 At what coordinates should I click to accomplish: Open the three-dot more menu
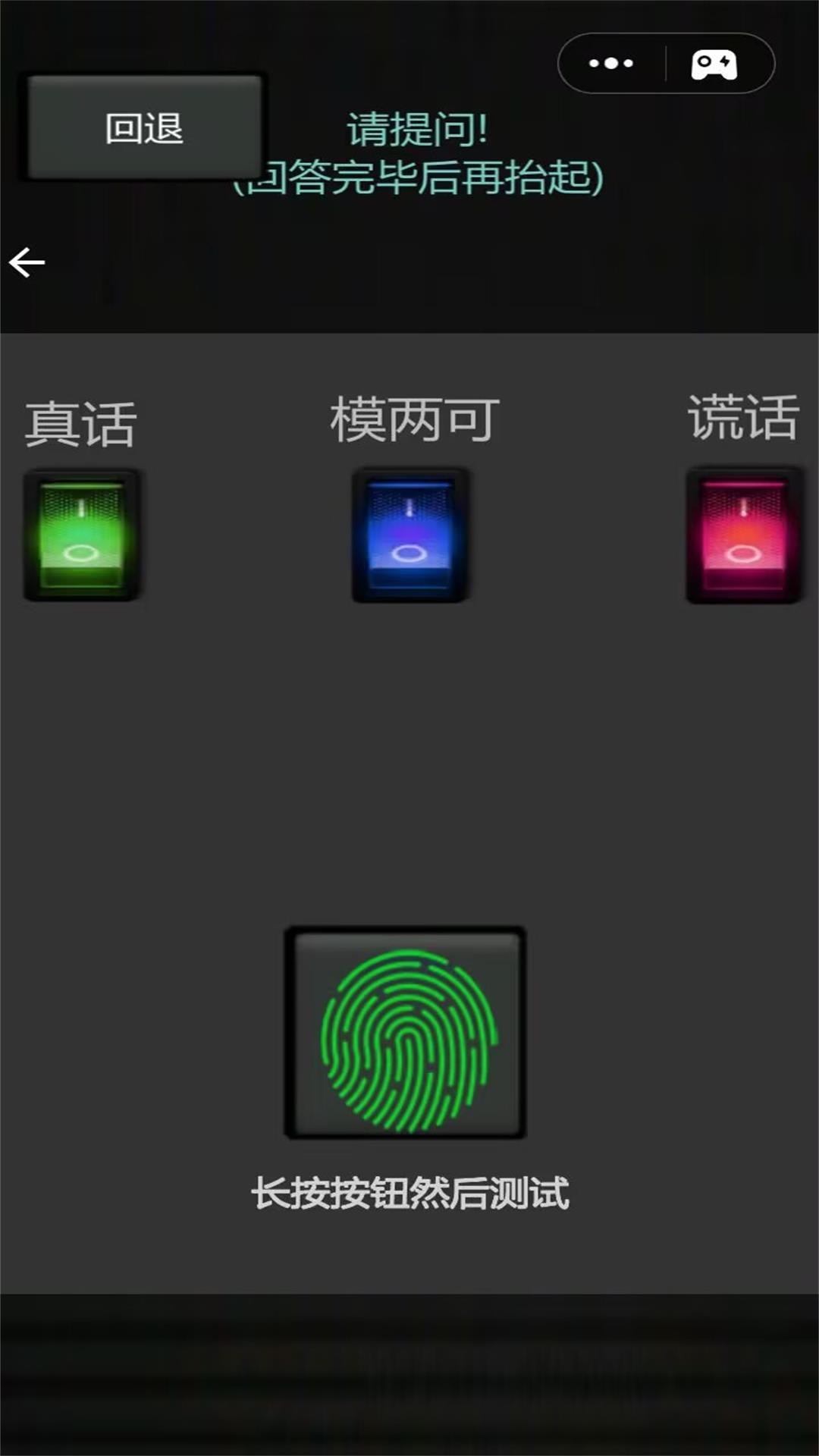coord(611,64)
